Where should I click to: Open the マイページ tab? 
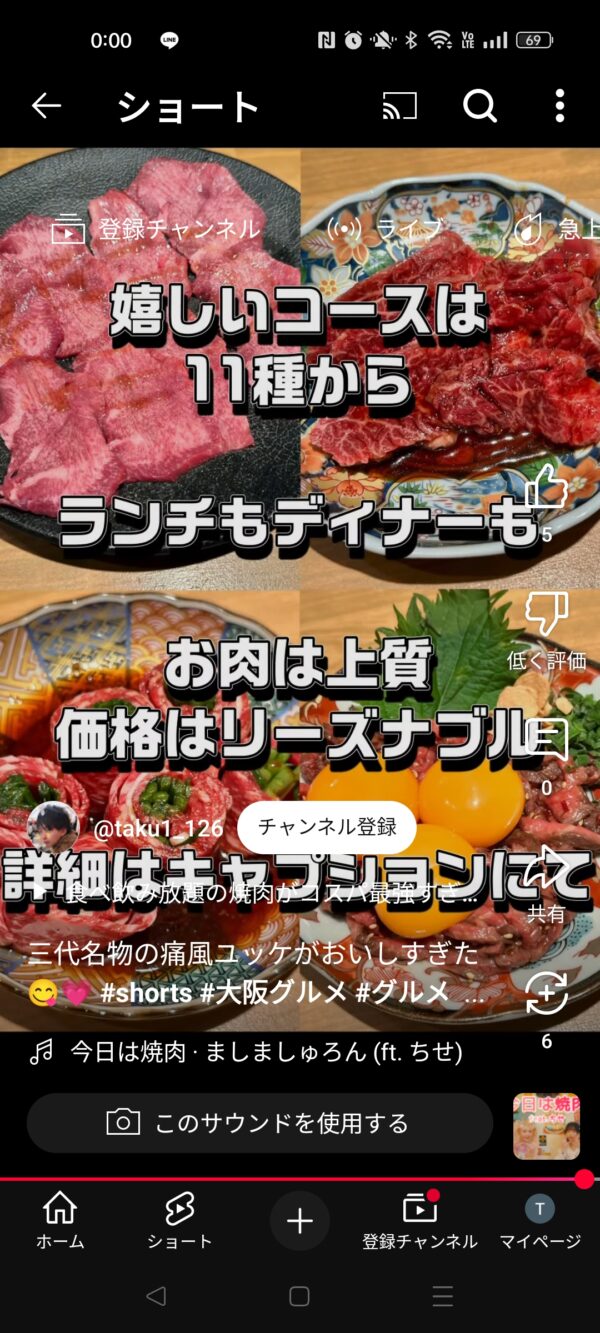(x=540, y=1221)
